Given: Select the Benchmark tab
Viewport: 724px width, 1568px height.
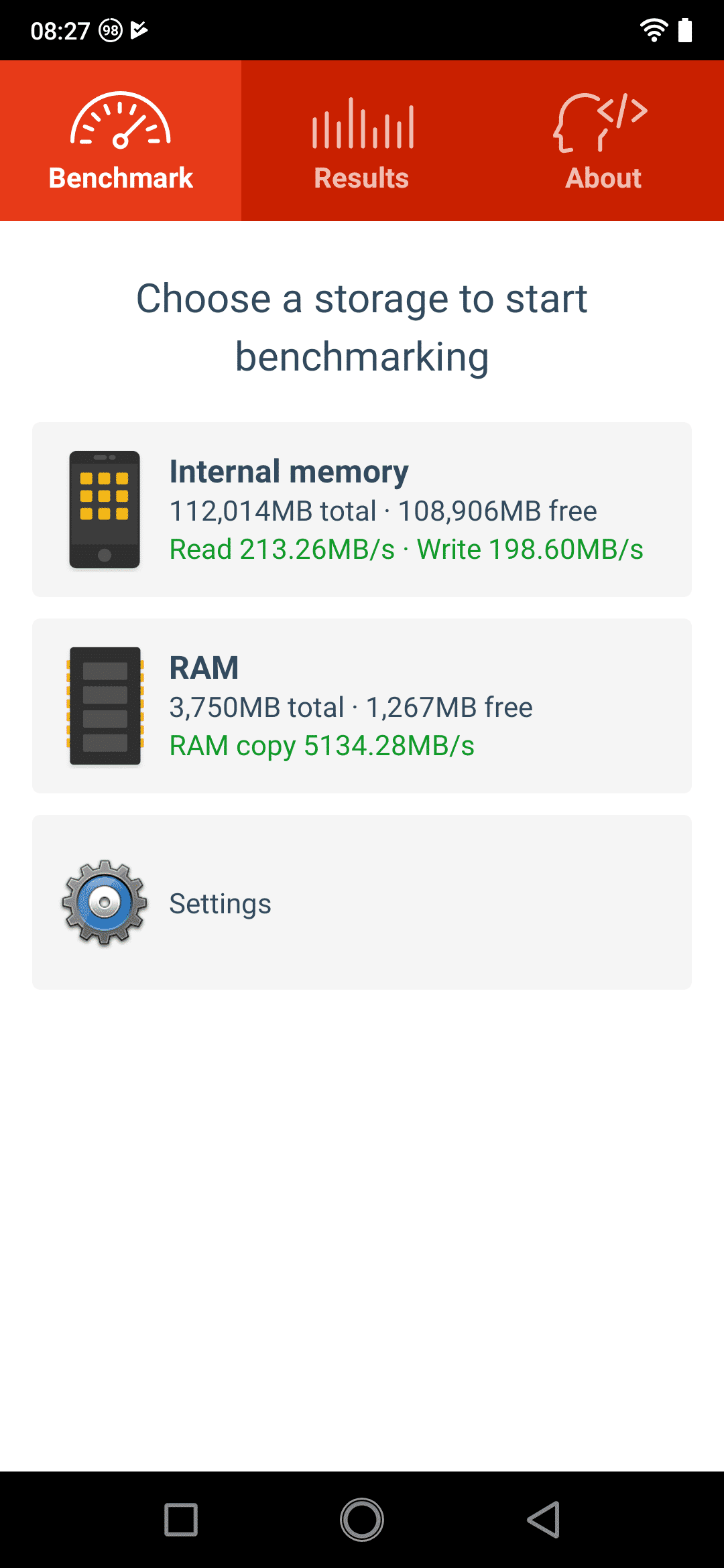Looking at the screenshot, I should click(x=121, y=141).
